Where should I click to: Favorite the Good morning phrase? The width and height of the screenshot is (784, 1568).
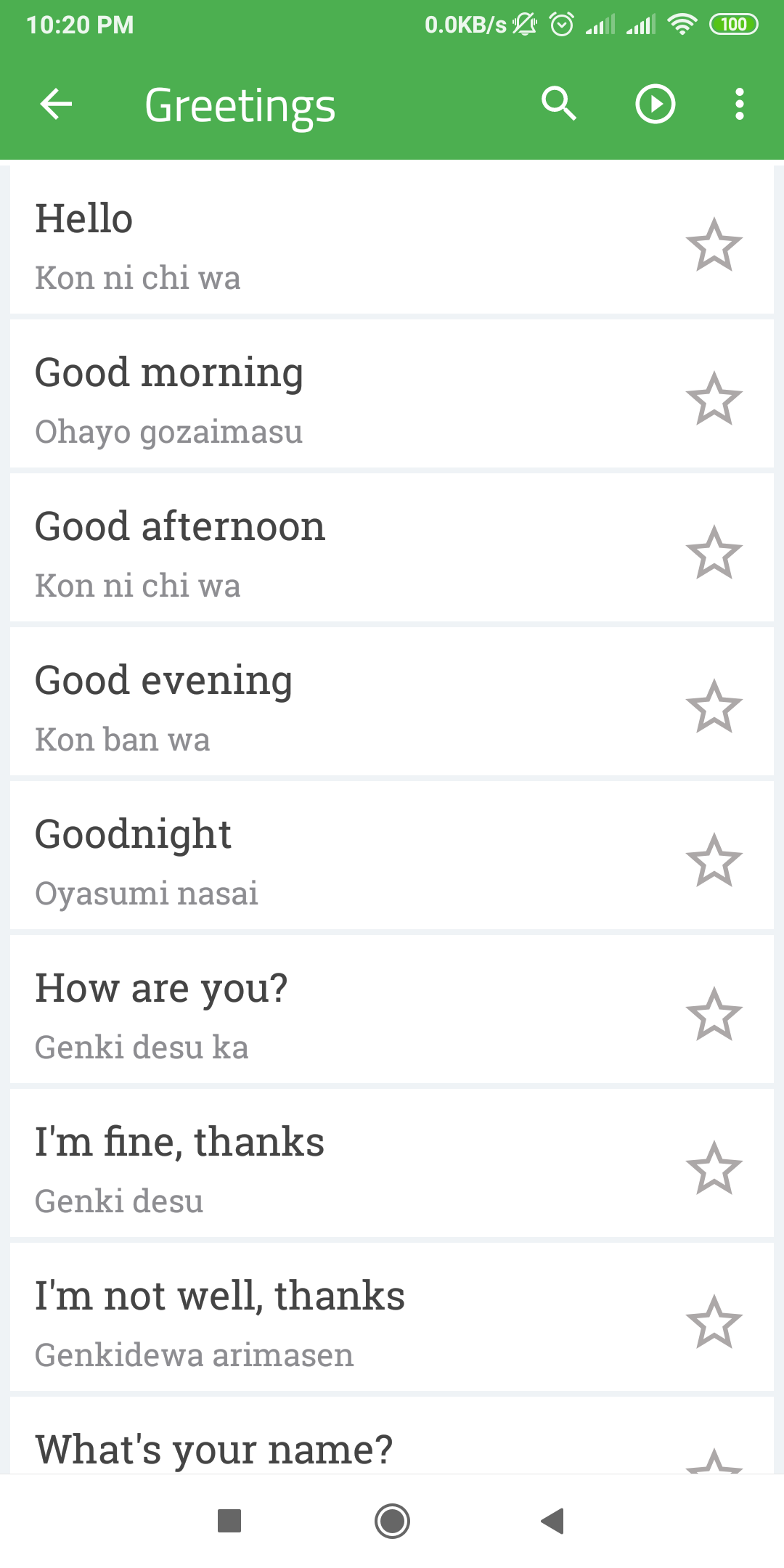coord(714,399)
